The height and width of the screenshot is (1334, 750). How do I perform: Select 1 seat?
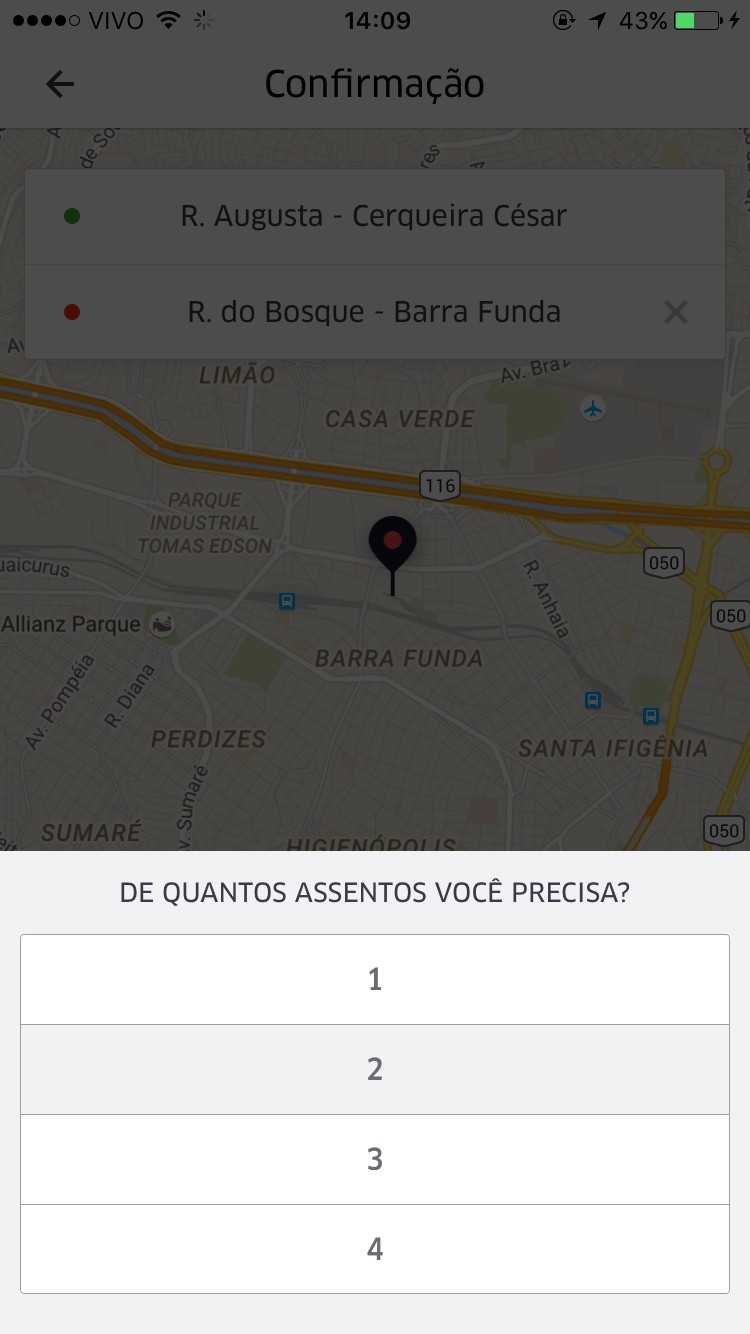375,980
